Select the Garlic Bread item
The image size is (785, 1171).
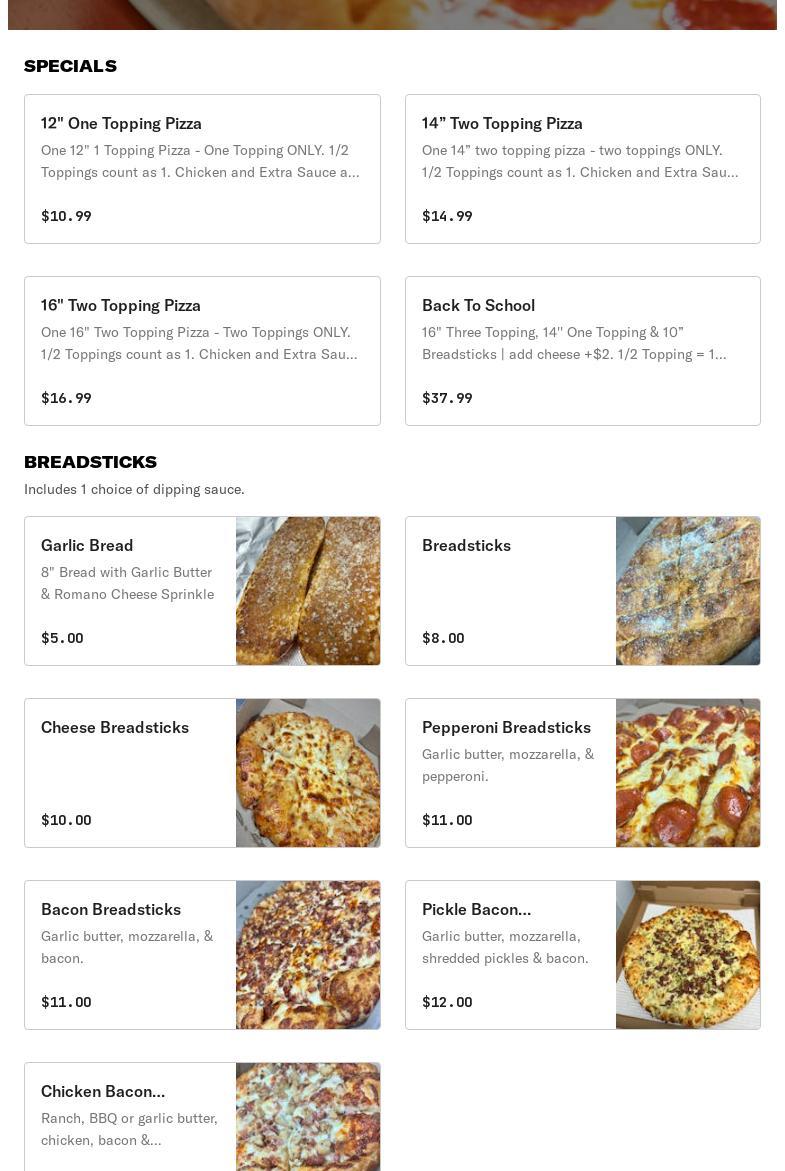(202, 591)
